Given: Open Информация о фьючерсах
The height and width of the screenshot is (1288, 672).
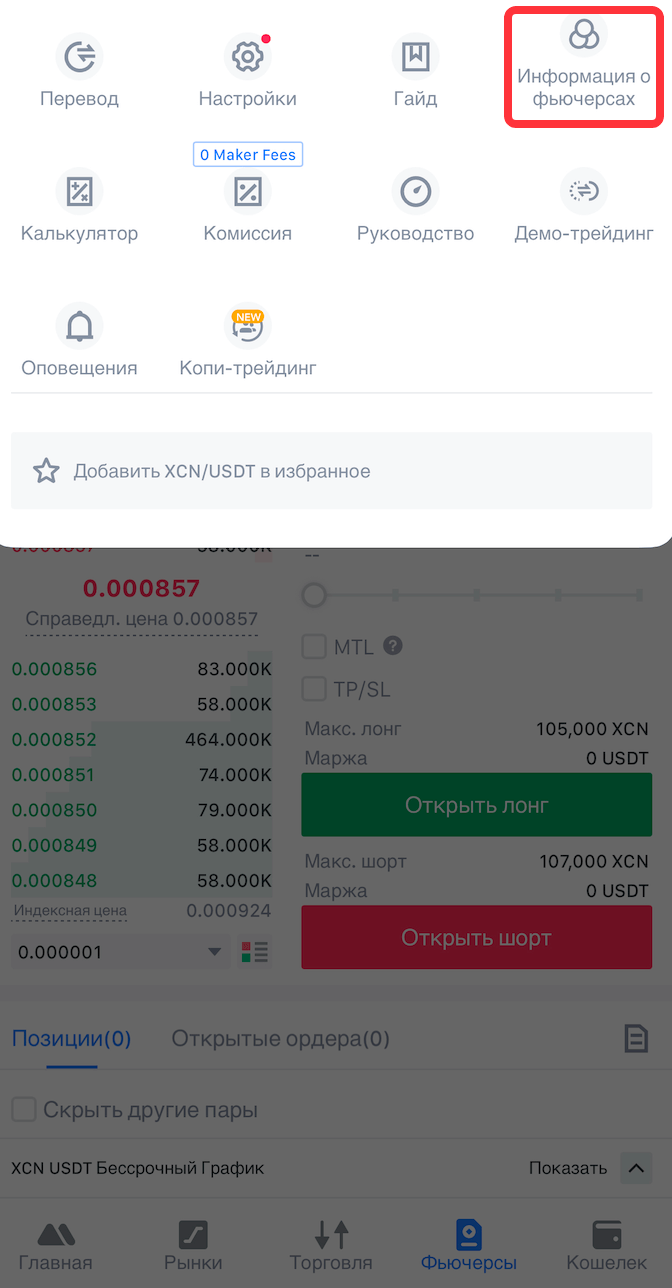Looking at the screenshot, I should point(583,65).
